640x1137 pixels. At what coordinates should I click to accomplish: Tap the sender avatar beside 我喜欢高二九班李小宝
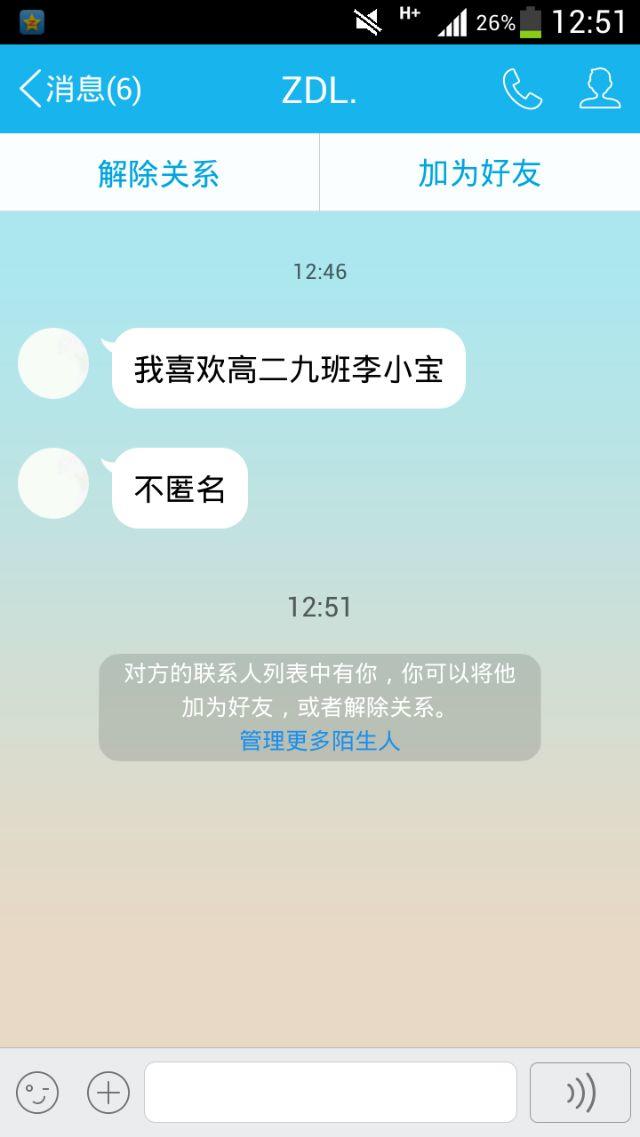[54, 363]
